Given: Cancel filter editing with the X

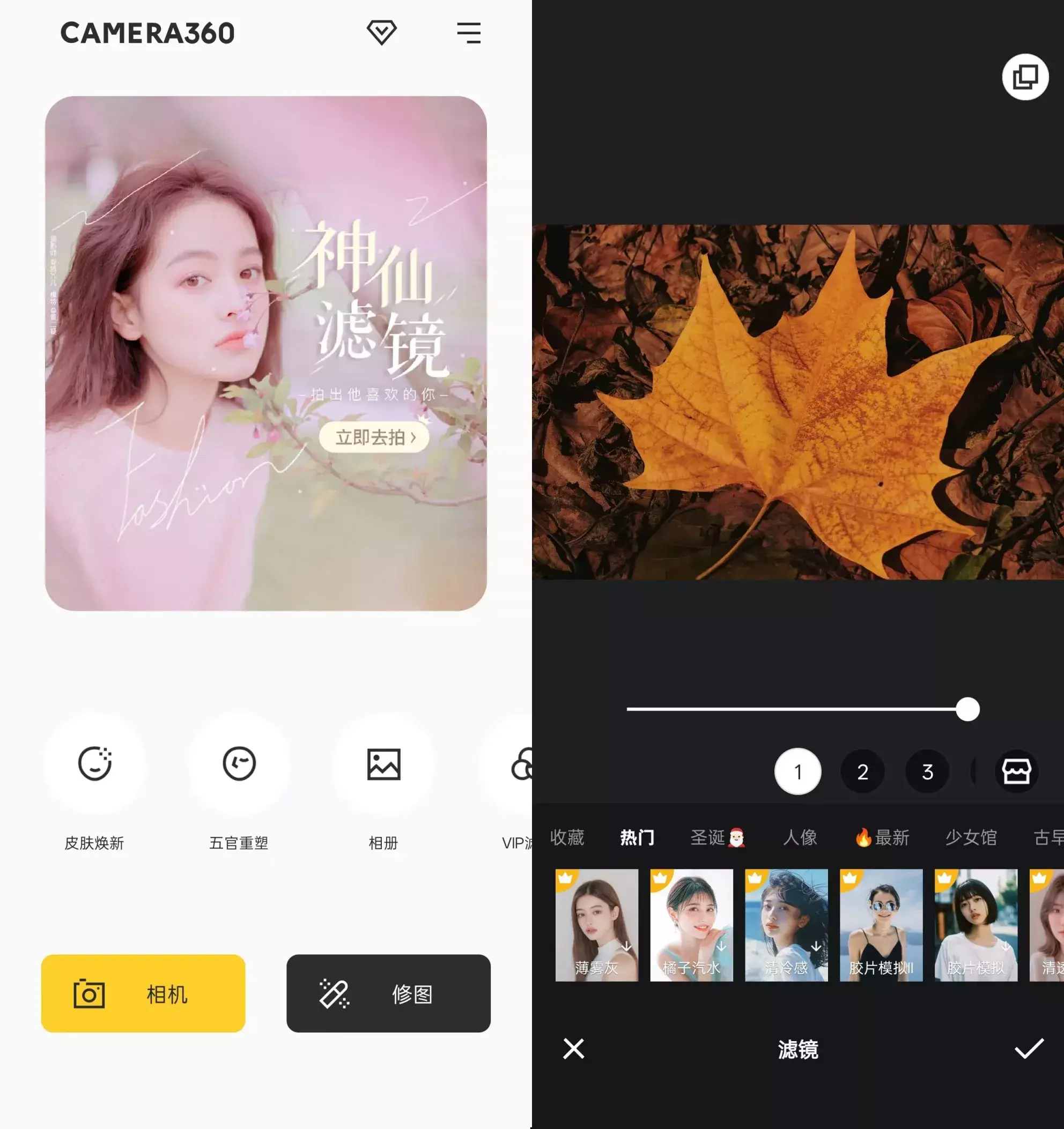Looking at the screenshot, I should pos(573,1049).
